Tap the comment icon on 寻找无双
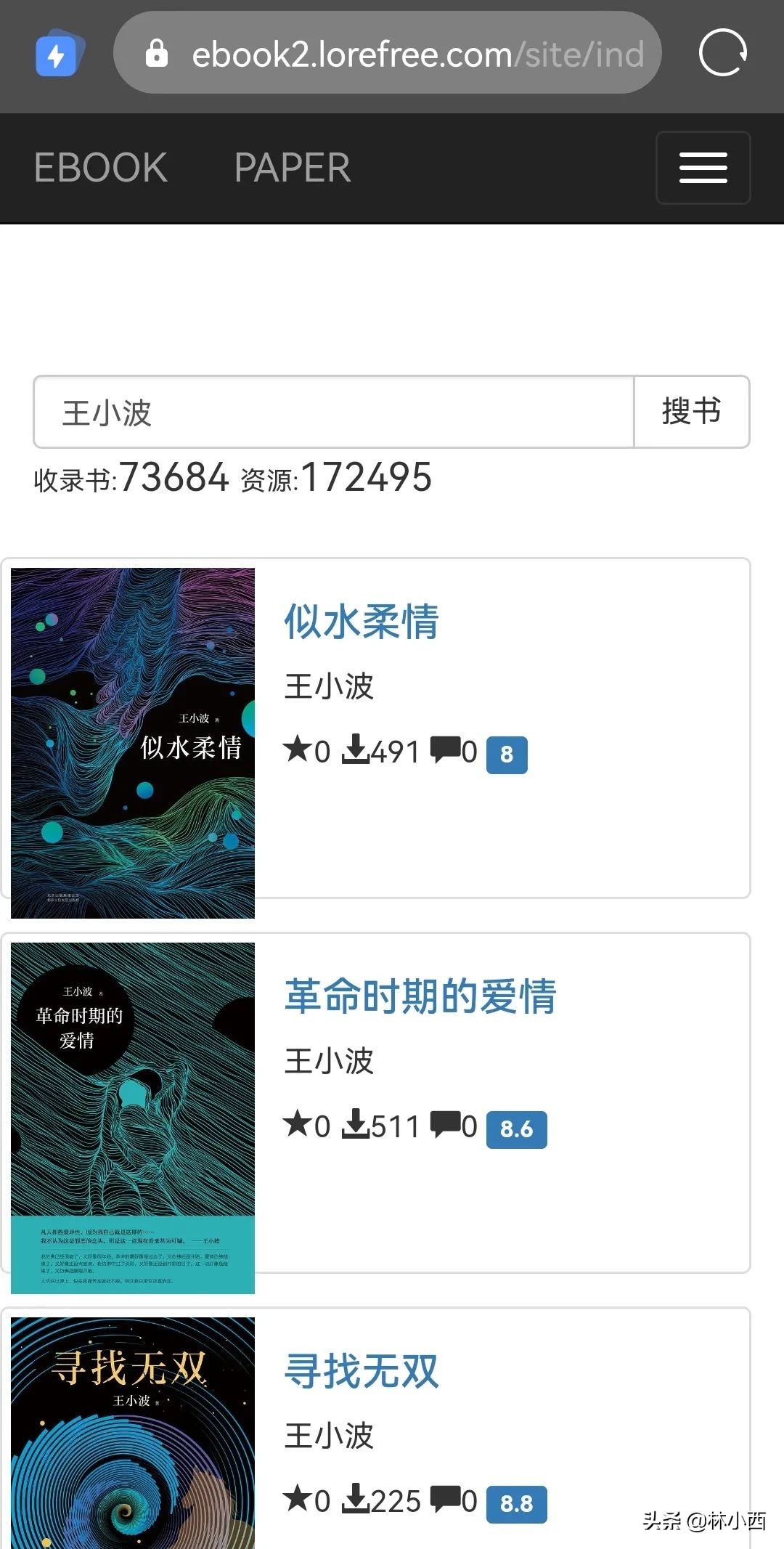 (446, 1500)
